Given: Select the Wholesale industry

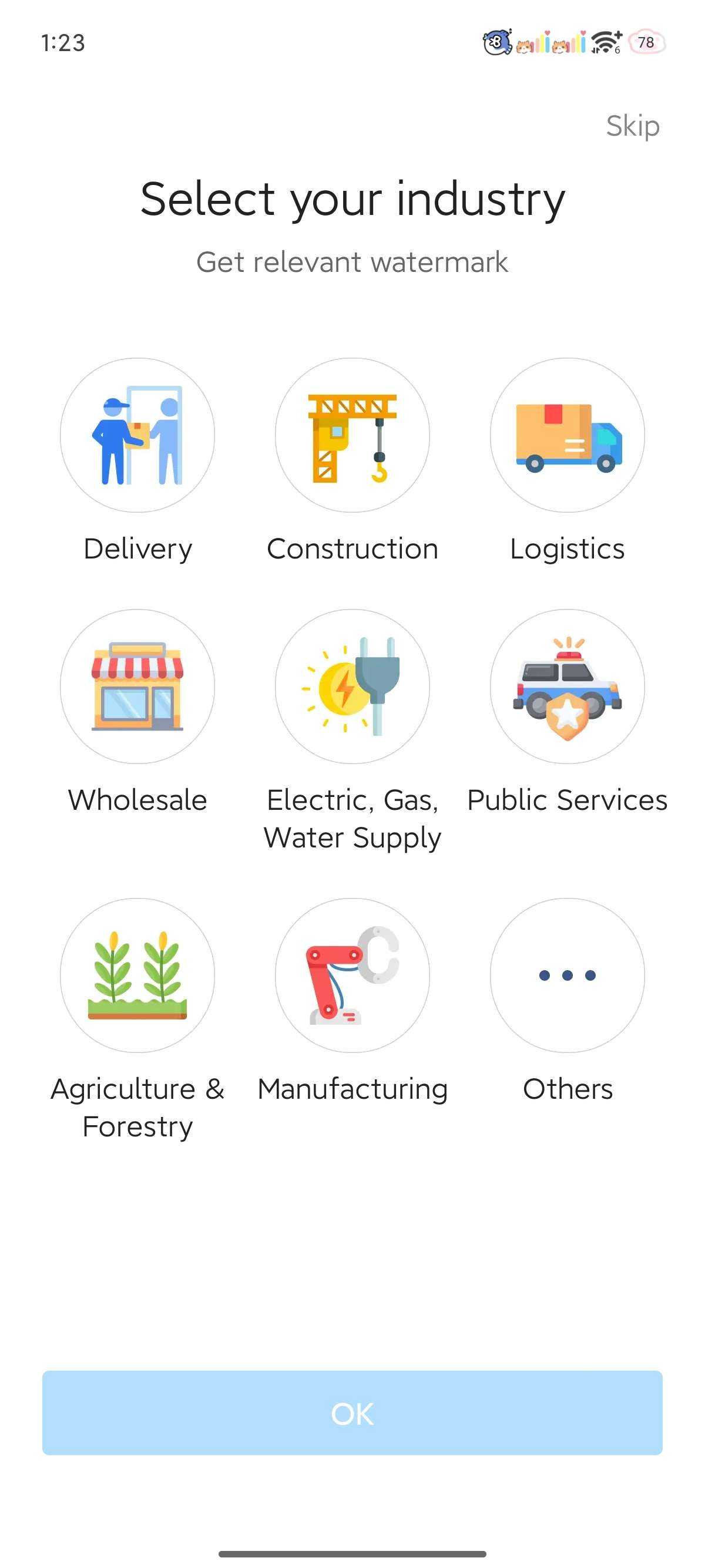Looking at the screenshot, I should point(137,686).
